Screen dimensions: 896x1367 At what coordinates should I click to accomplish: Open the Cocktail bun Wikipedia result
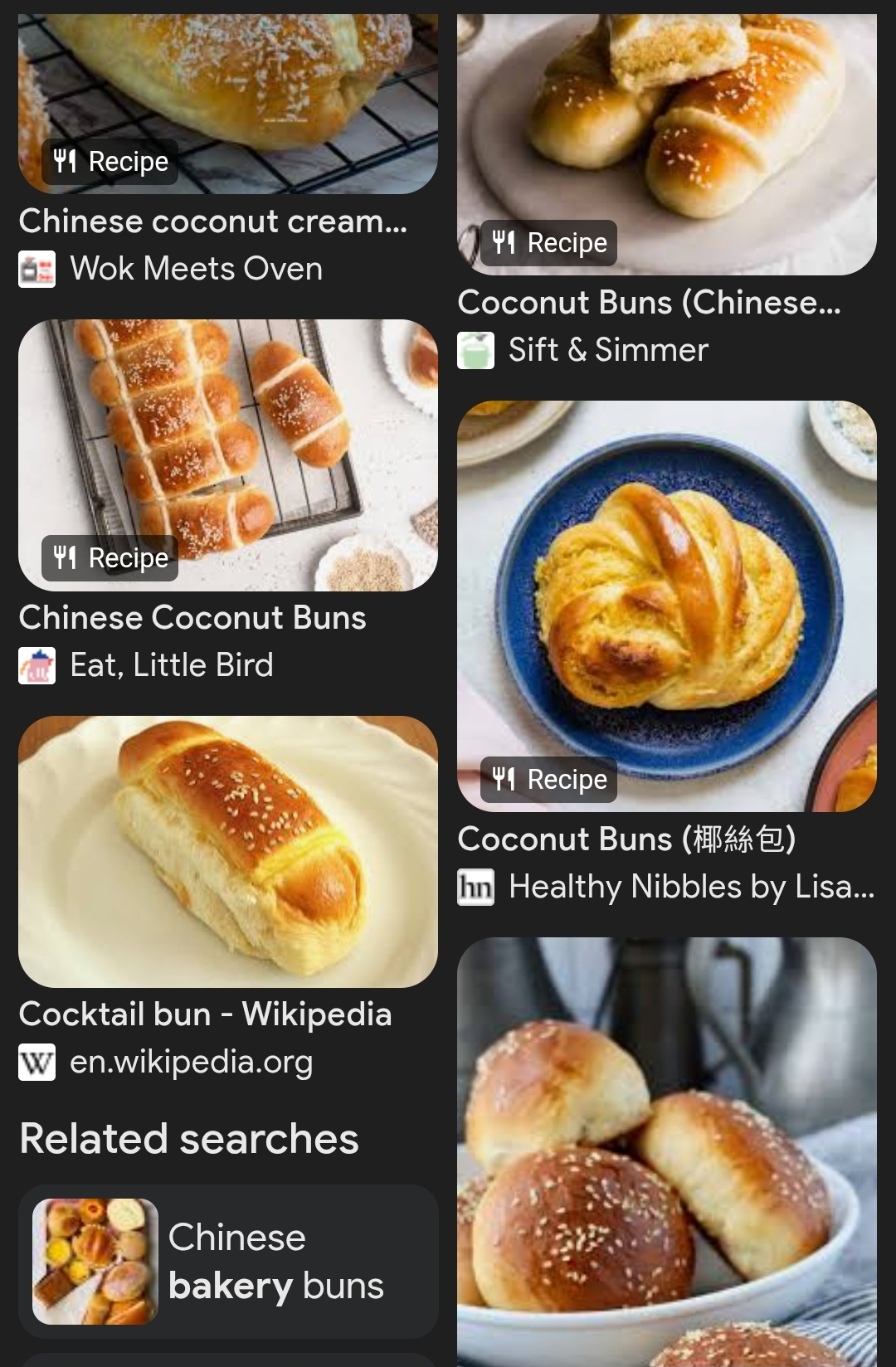(205, 1014)
